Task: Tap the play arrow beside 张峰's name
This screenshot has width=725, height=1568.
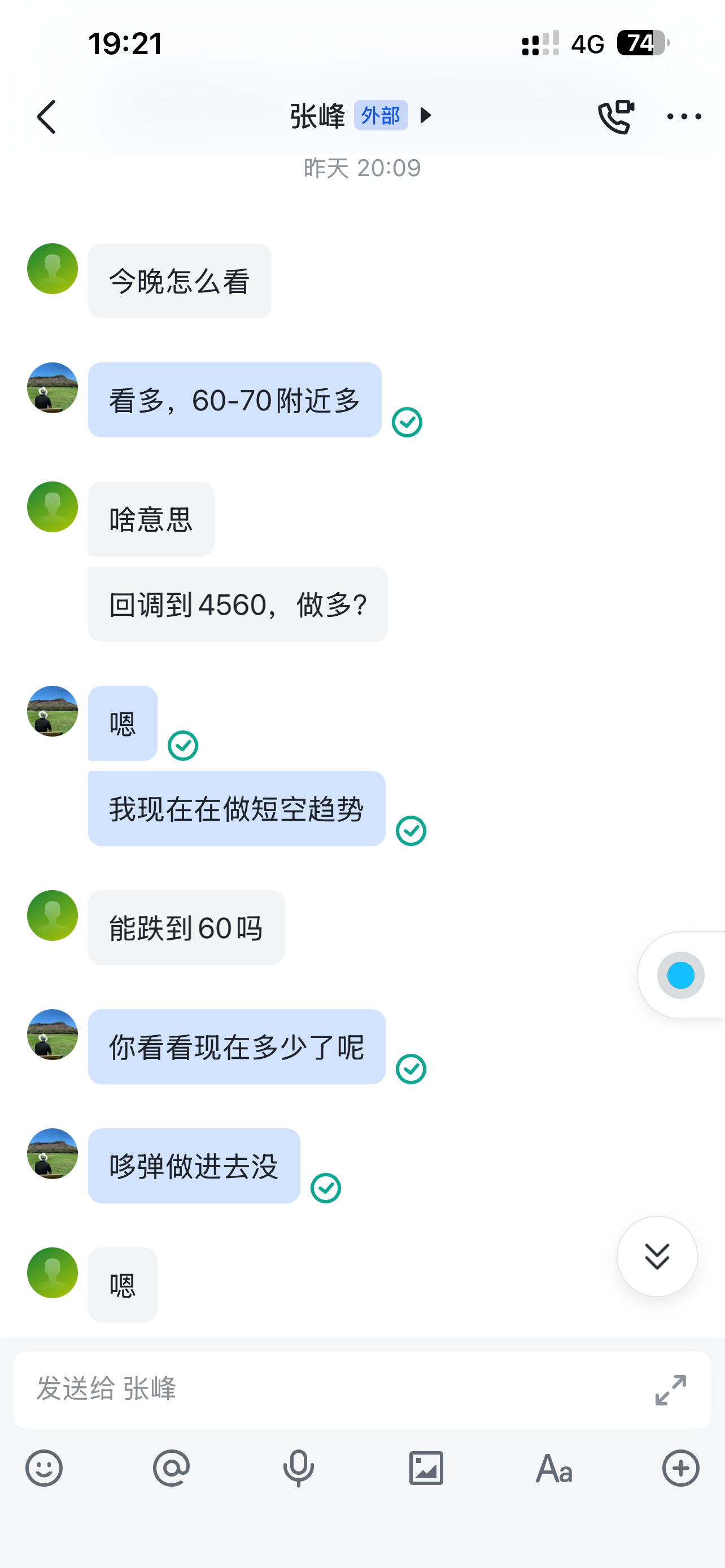Action: pos(426,115)
